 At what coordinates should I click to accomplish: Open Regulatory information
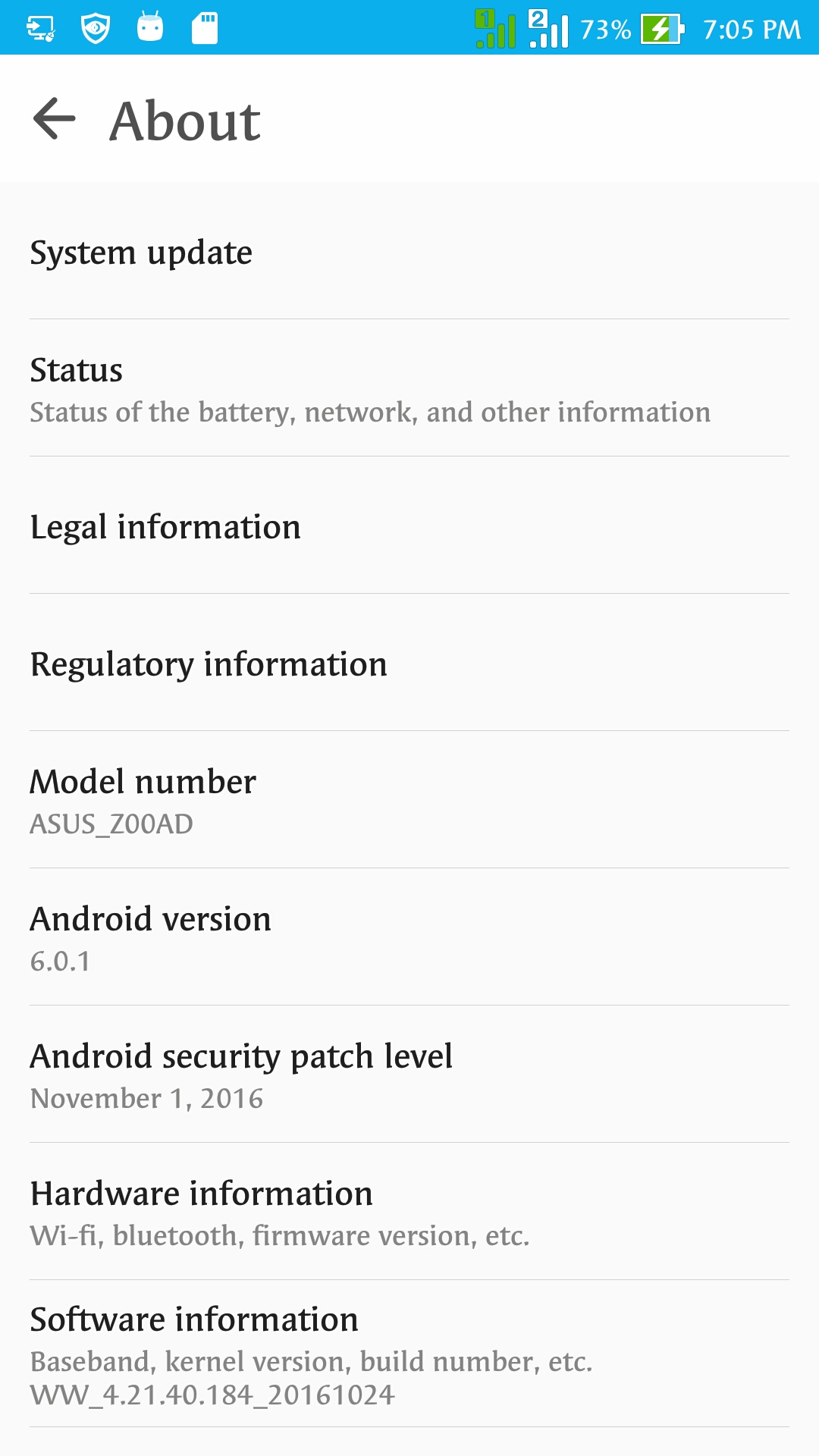click(409, 664)
